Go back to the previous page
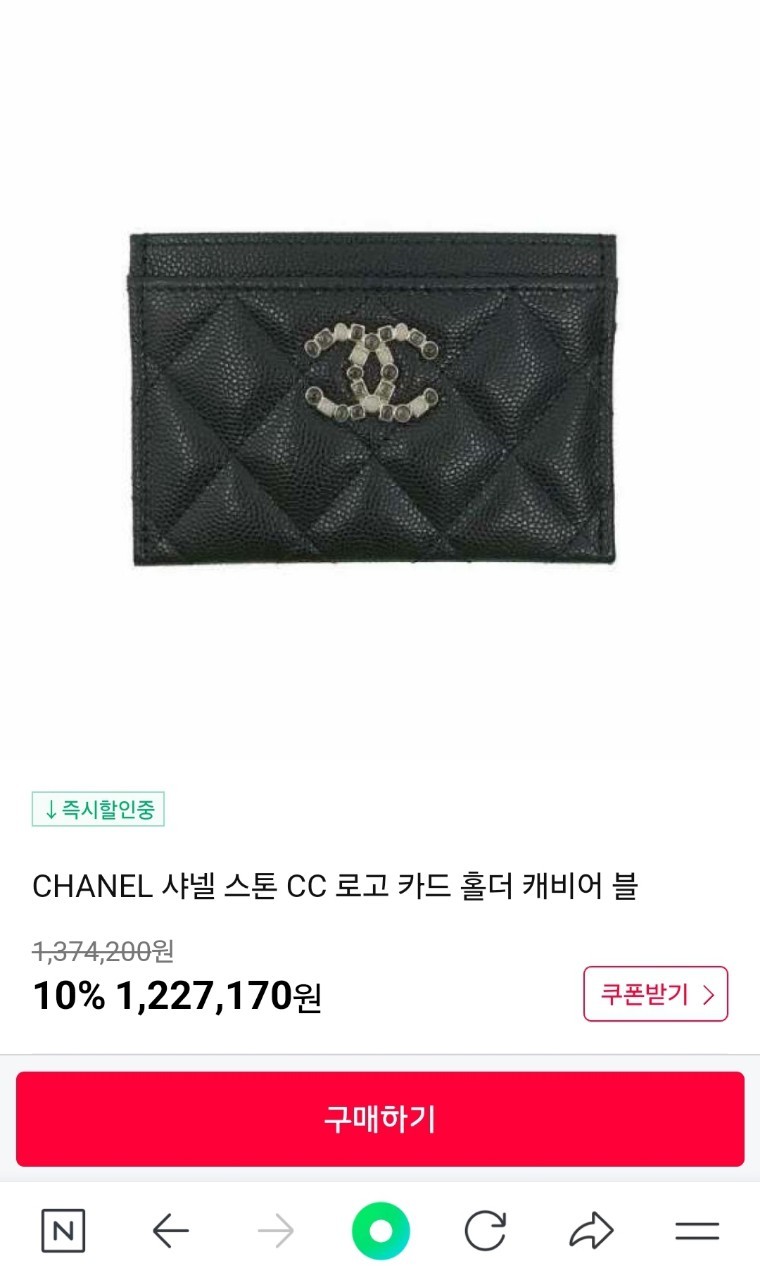The image size is (760, 1280). 171,1231
